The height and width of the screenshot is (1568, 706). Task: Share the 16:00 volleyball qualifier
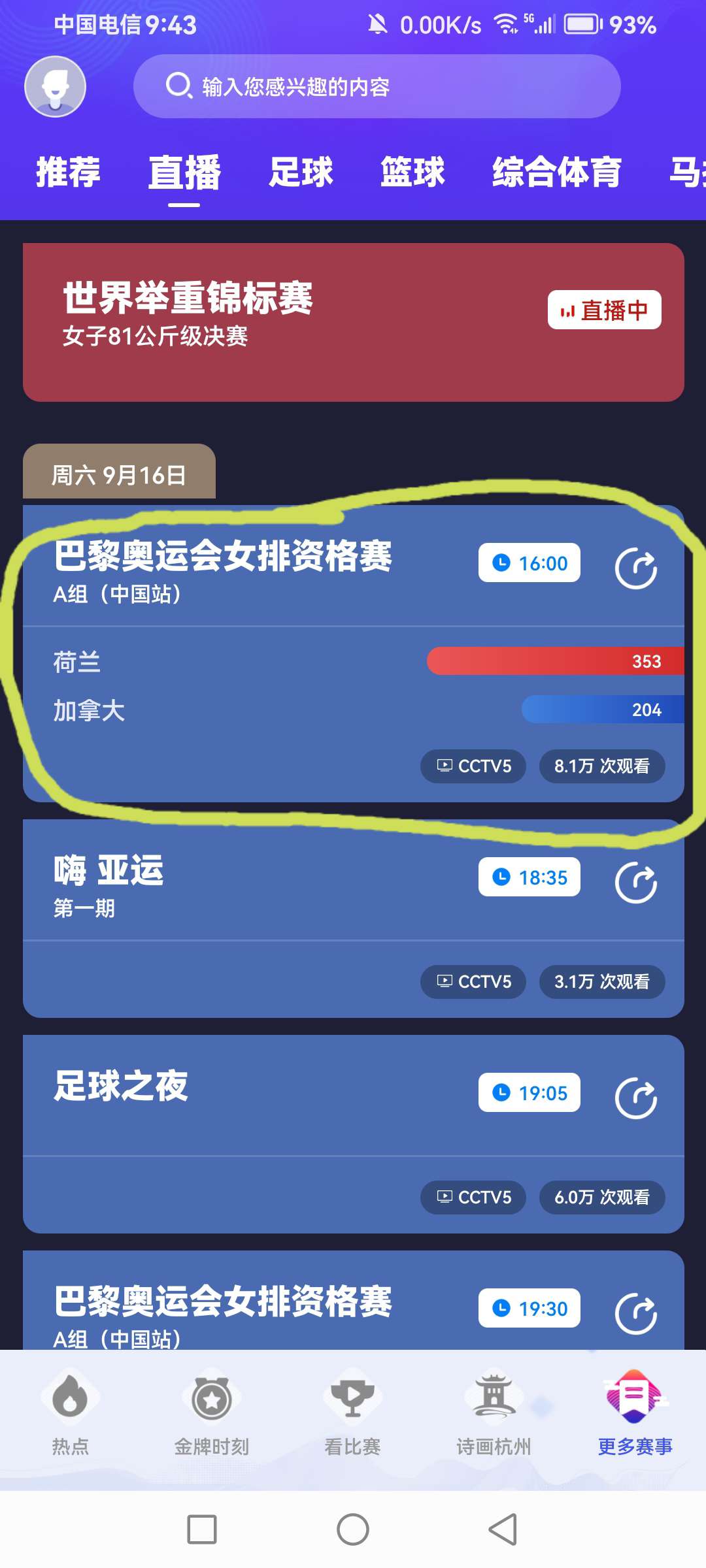point(635,569)
